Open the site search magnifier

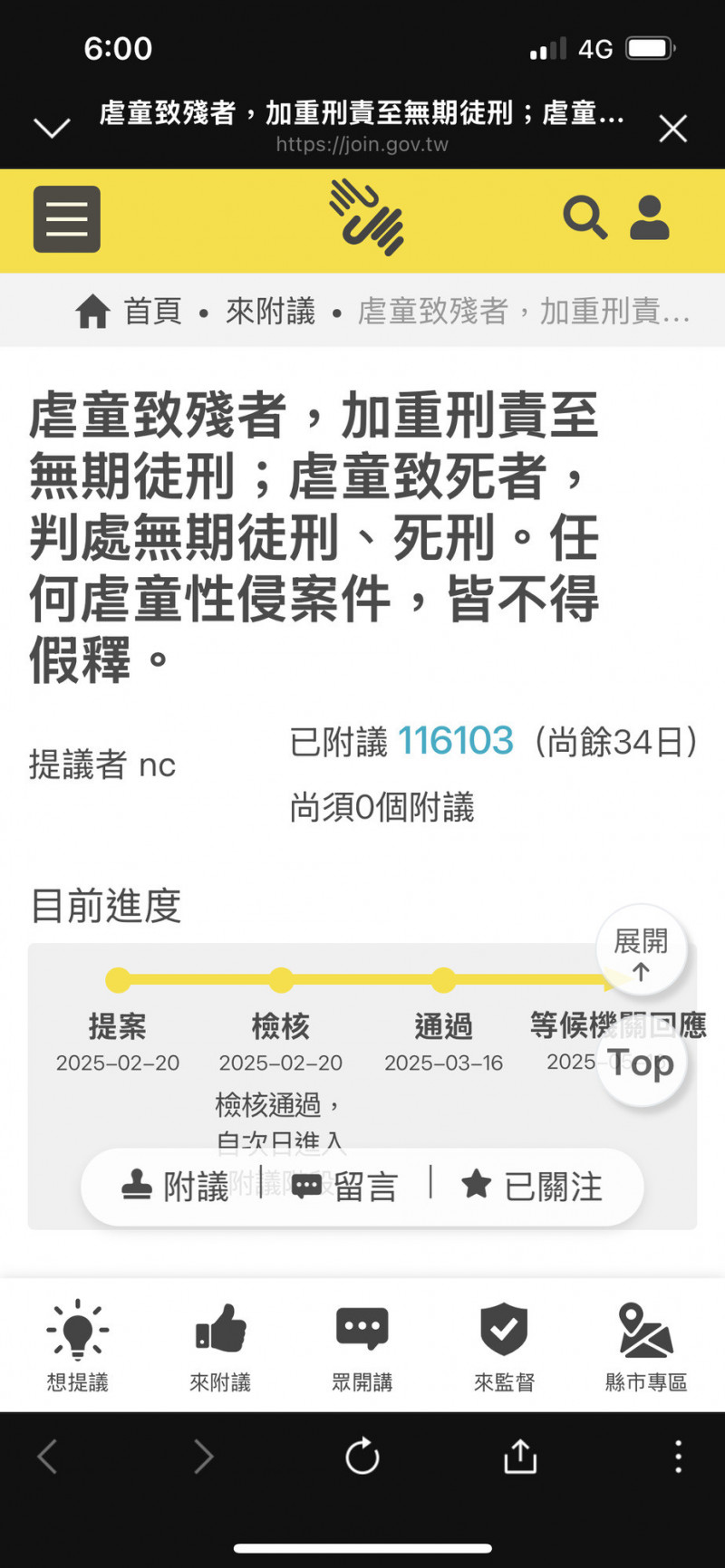pyautogui.click(x=585, y=217)
